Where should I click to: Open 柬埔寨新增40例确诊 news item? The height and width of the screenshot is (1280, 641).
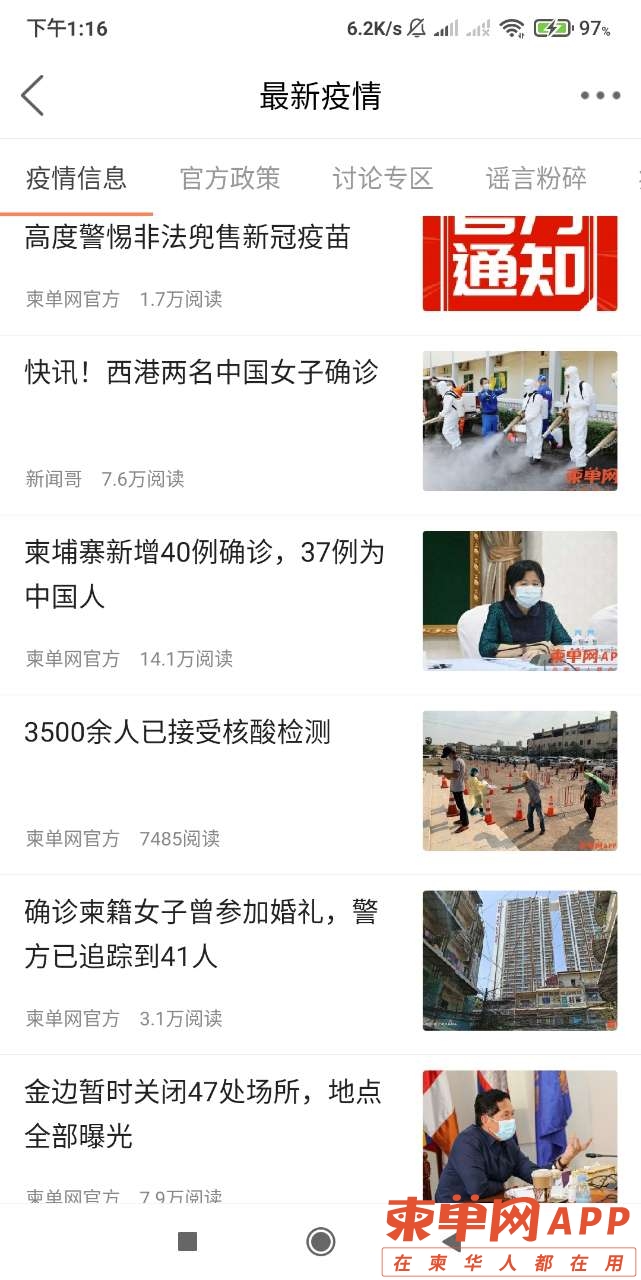(205, 574)
